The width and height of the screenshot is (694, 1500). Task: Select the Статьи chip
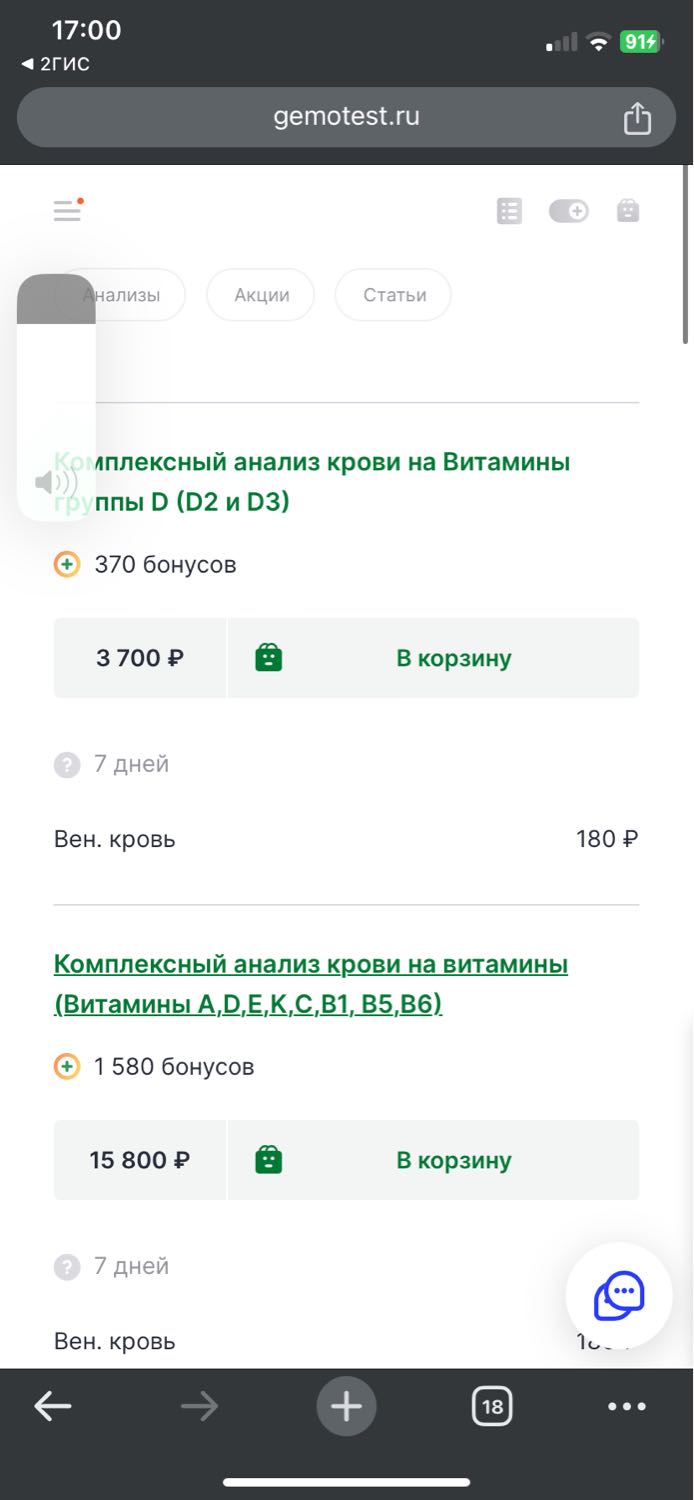click(394, 295)
